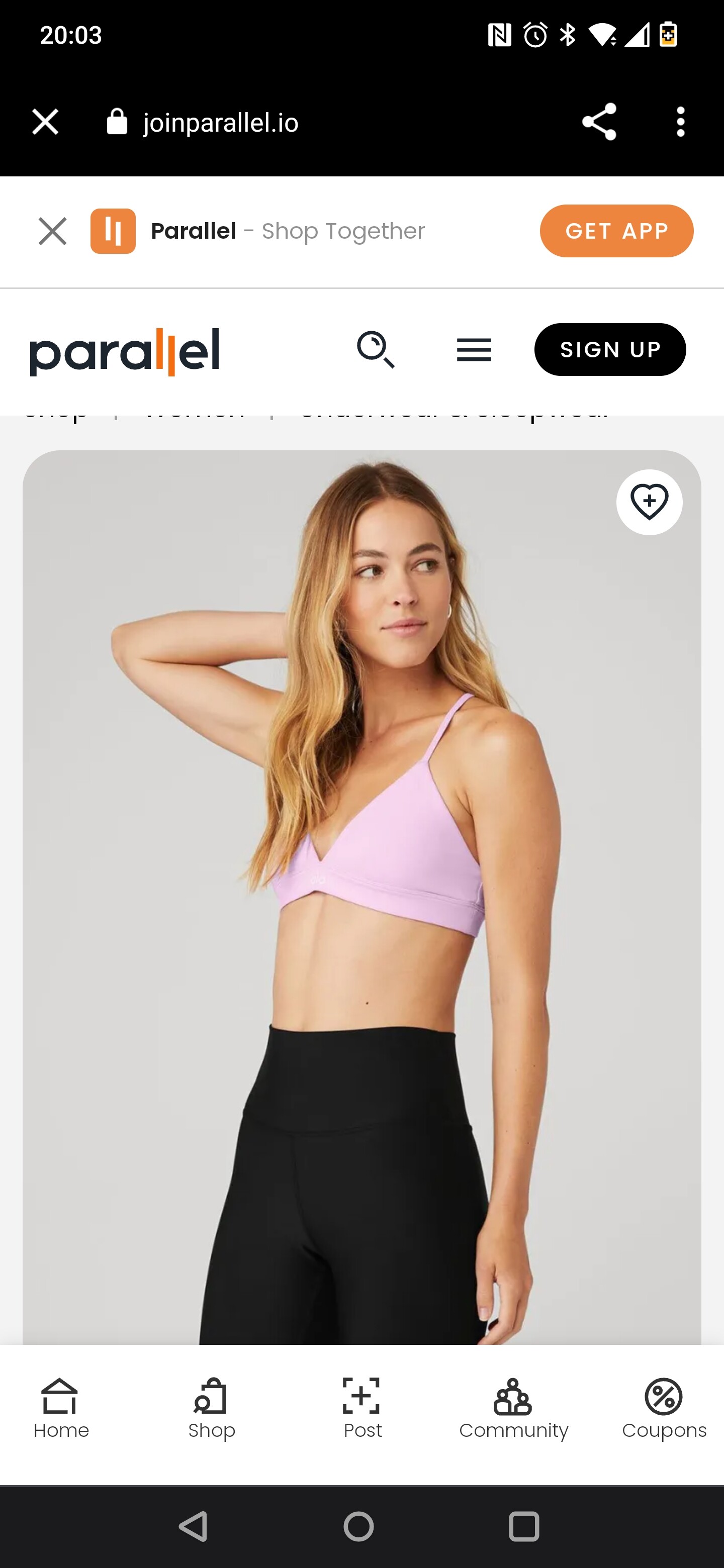
Task: Close the browser custom tab
Action: (x=45, y=122)
